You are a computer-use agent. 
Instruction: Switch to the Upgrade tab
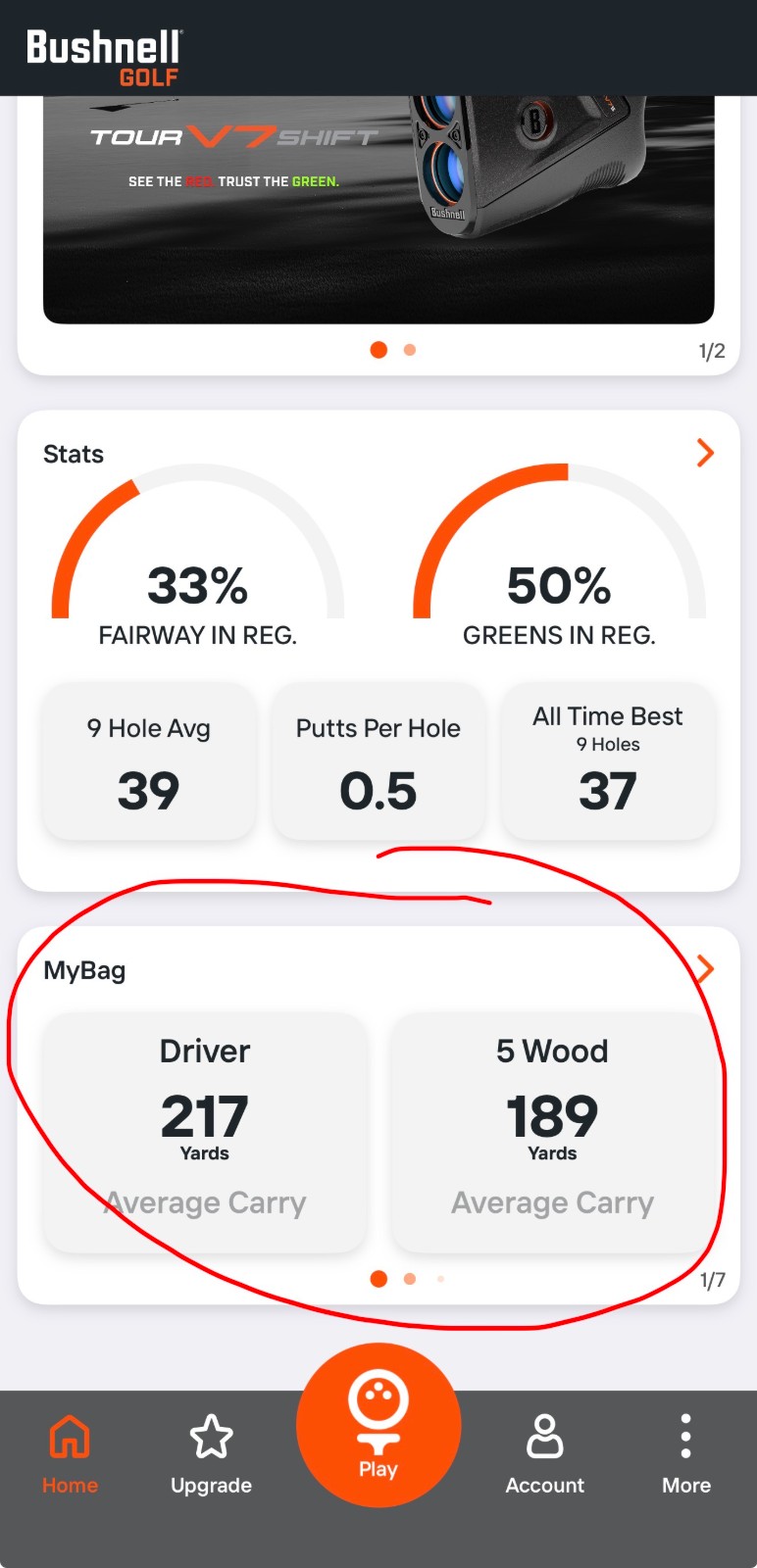[211, 1454]
